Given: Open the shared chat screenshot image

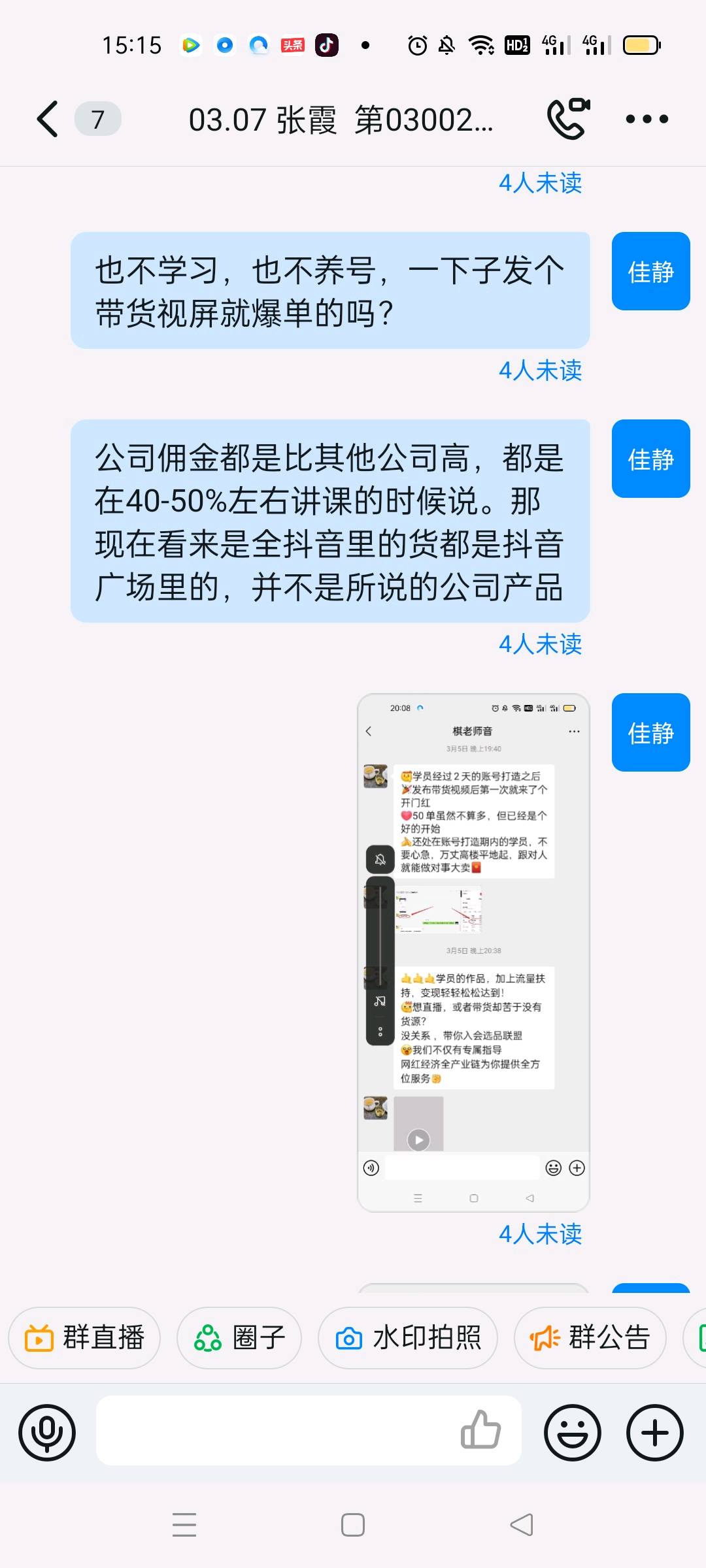Looking at the screenshot, I should 473,952.
